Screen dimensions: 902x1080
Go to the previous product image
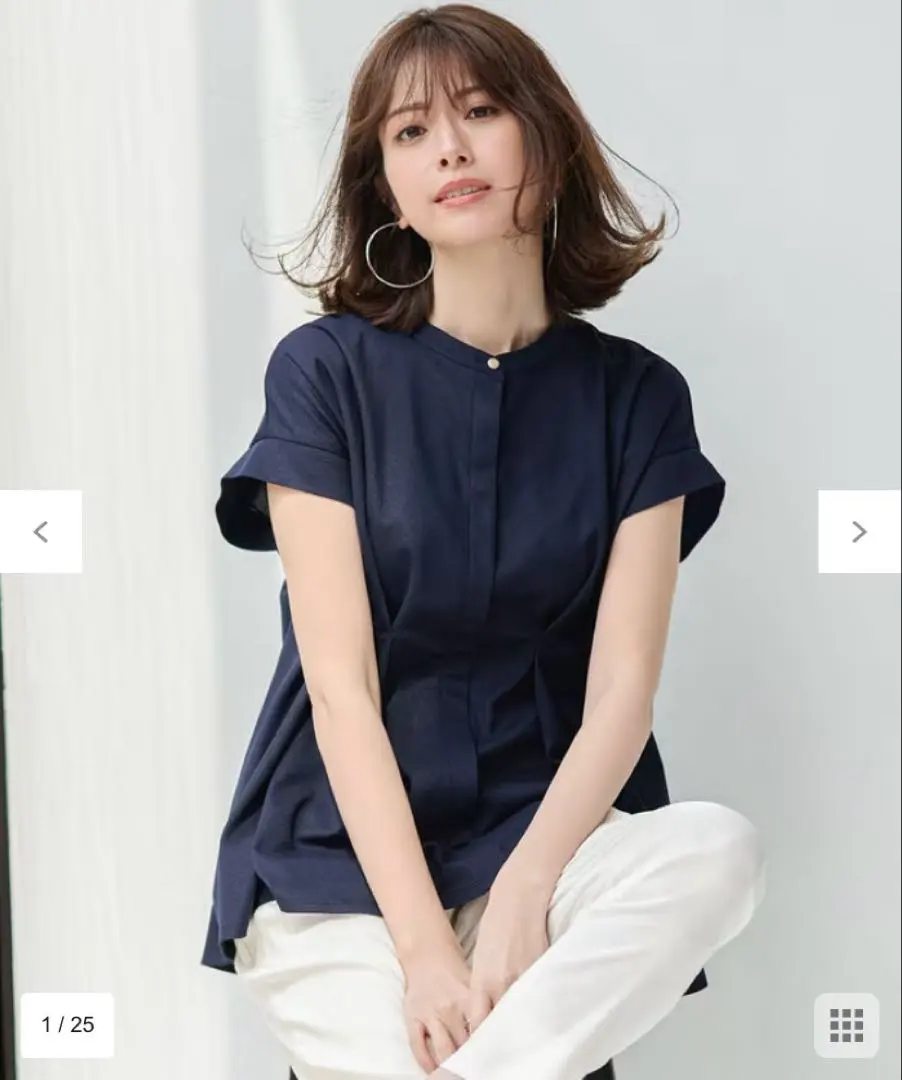click(40, 531)
